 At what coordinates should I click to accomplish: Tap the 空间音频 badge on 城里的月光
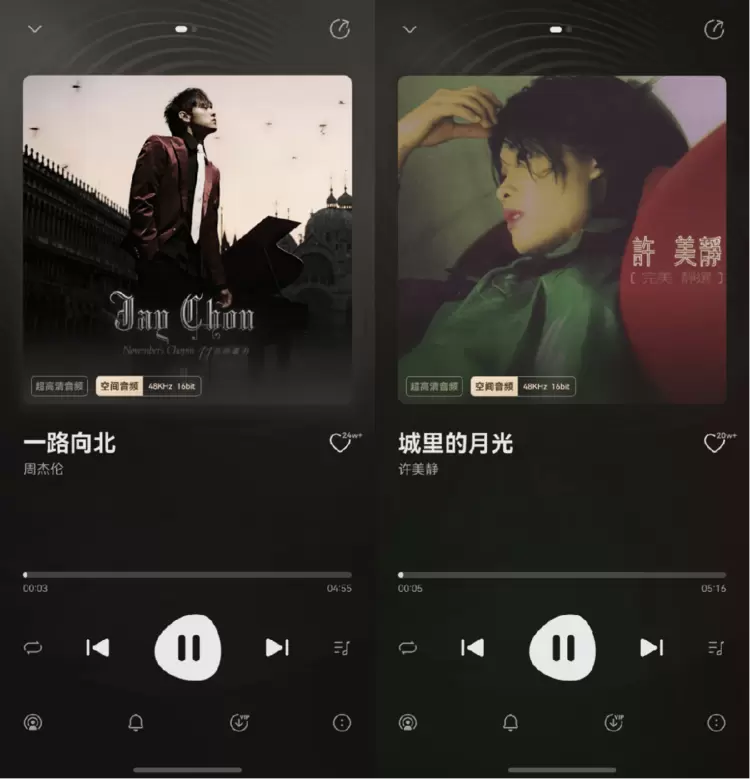[x=494, y=386]
